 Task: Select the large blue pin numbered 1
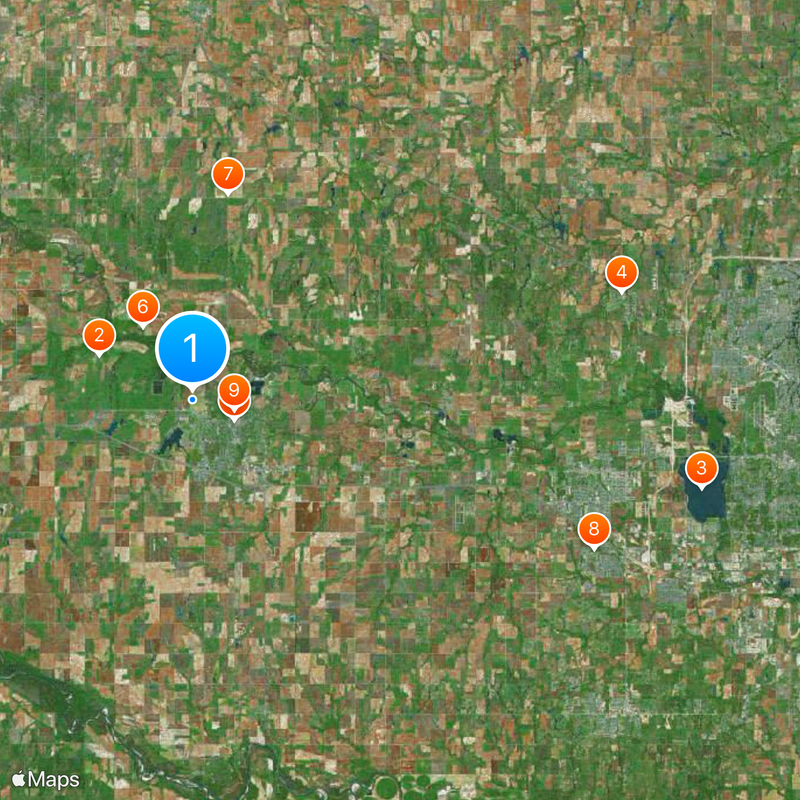click(x=193, y=349)
